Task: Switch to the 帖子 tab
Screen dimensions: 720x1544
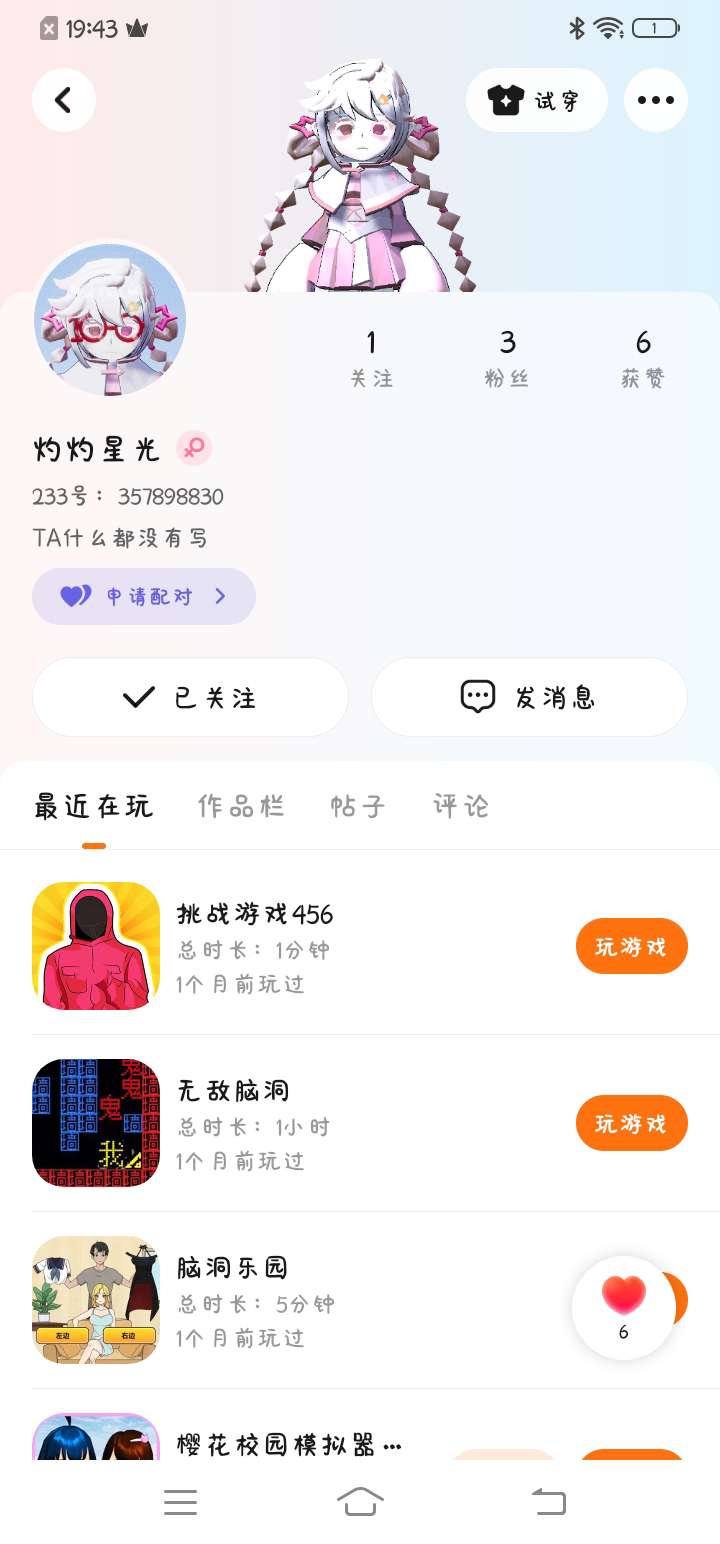Action: (x=358, y=806)
